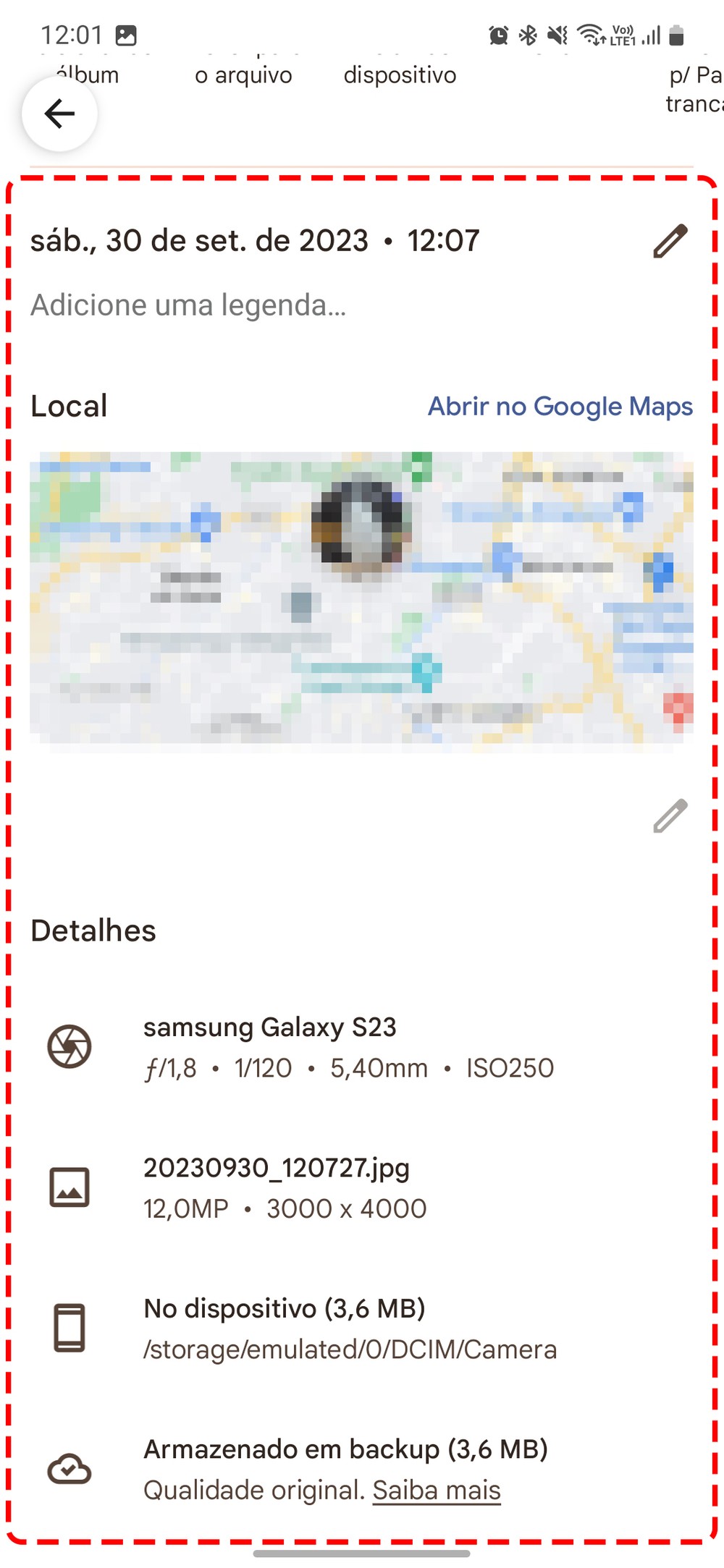This screenshot has height=1568, width=724.
Task: Open the 'Saiba mais' backup link
Action: click(x=437, y=1490)
